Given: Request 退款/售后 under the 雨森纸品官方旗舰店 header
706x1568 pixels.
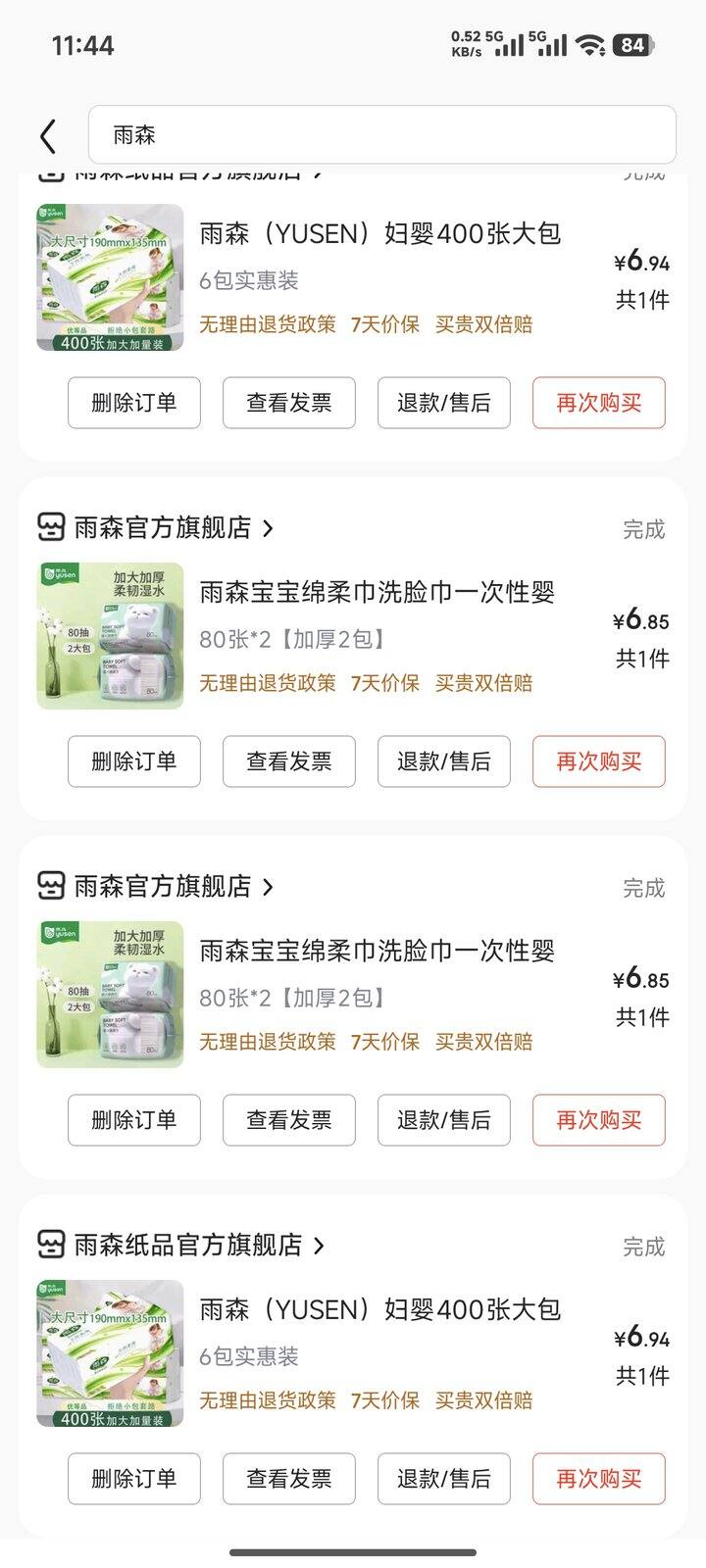Looking at the screenshot, I should point(443,1478).
